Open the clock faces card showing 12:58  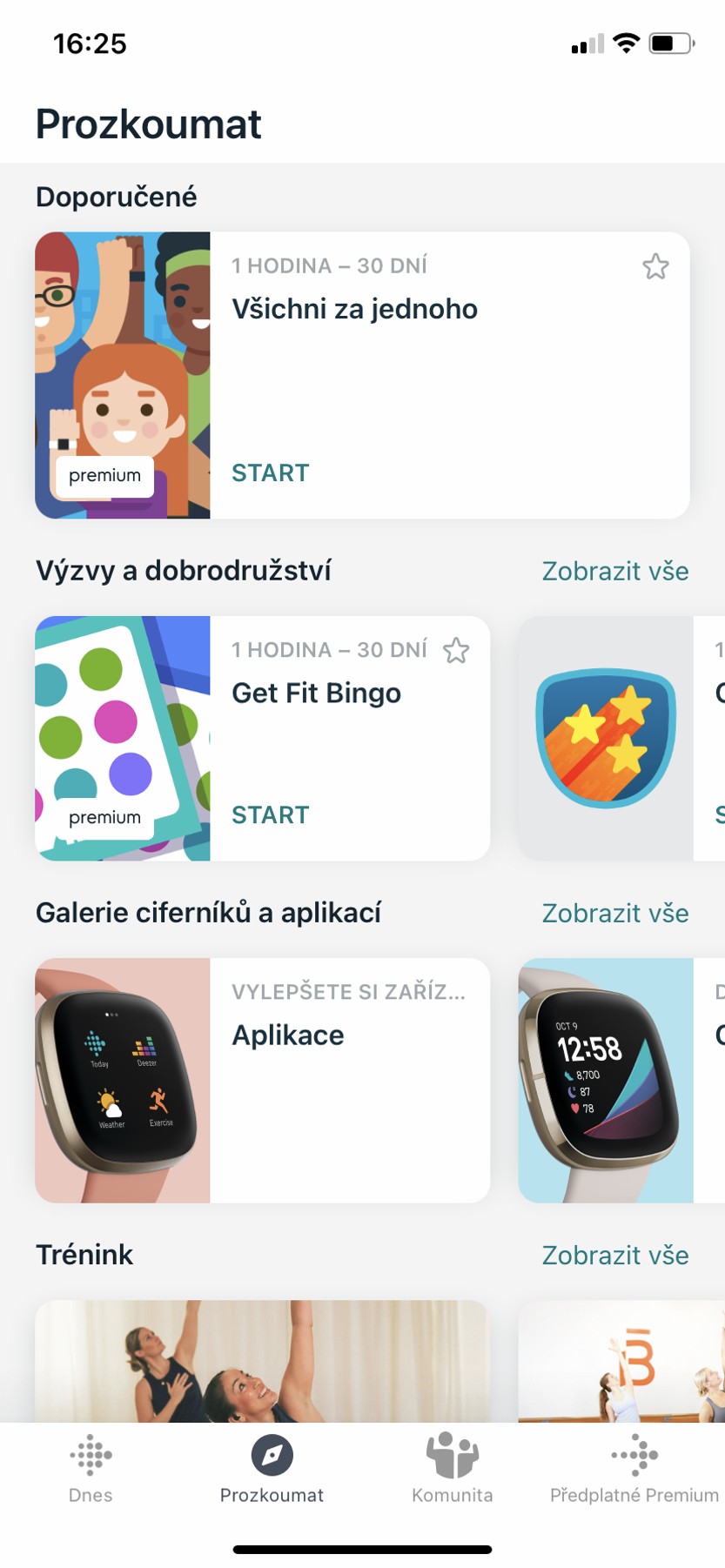click(x=606, y=1079)
